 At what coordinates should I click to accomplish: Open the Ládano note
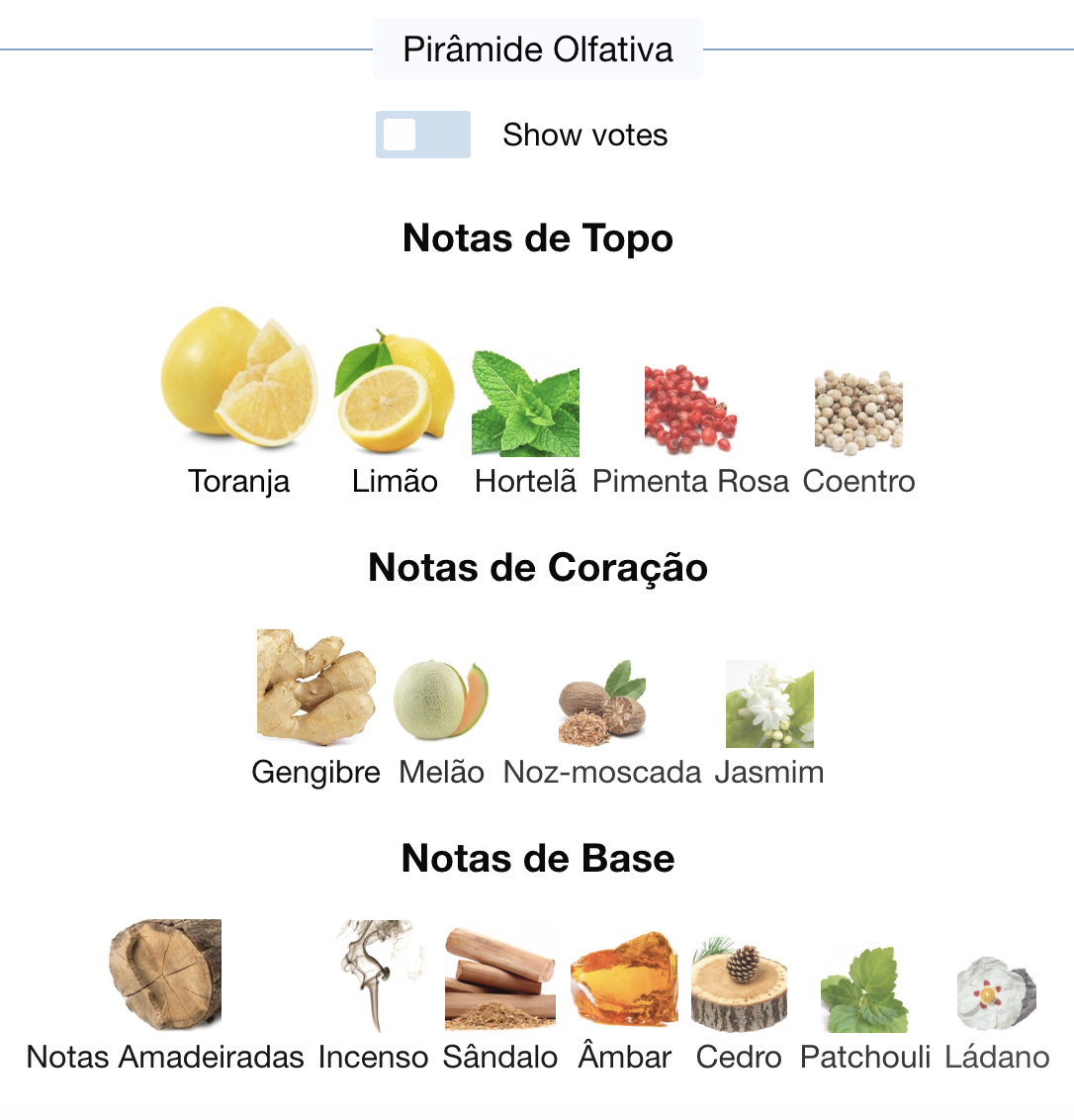[x=997, y=991]
